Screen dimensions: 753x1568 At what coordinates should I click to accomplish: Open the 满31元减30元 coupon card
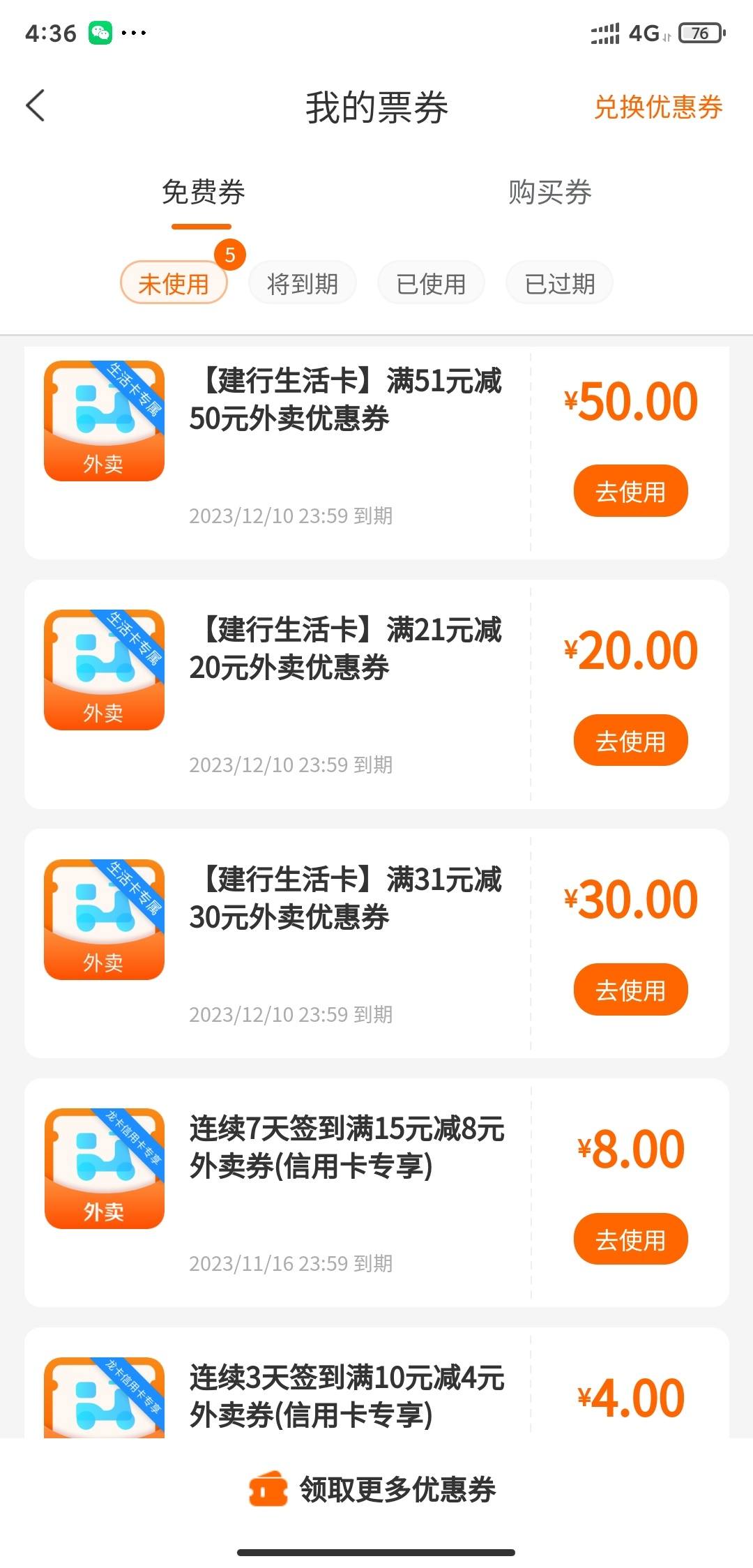pyautogui.click(x=376, y=944)
